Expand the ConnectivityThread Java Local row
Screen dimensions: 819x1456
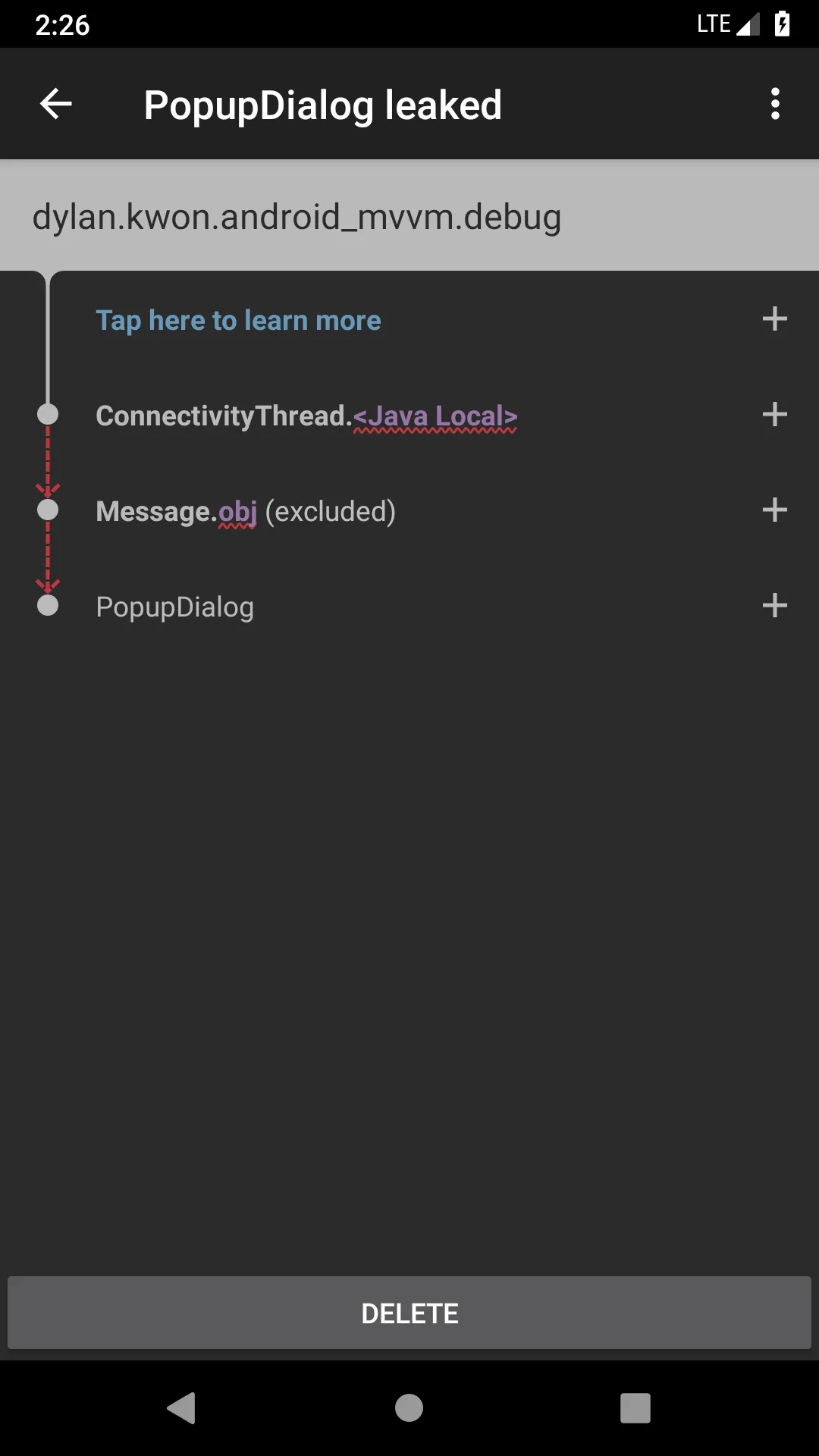[774, 415]
